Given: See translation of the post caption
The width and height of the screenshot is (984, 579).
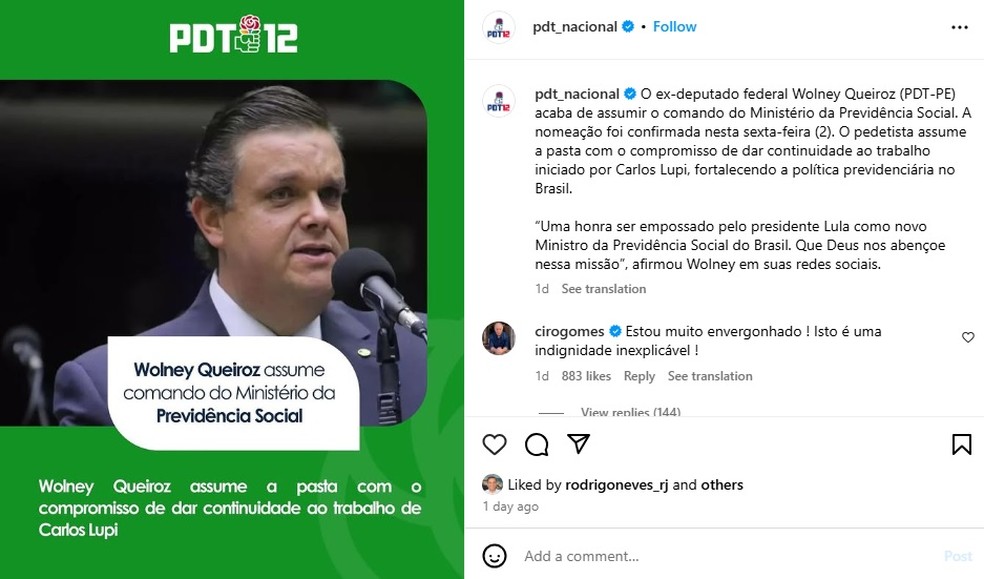Looking at the screenshot, I should [x=603, y=289].
